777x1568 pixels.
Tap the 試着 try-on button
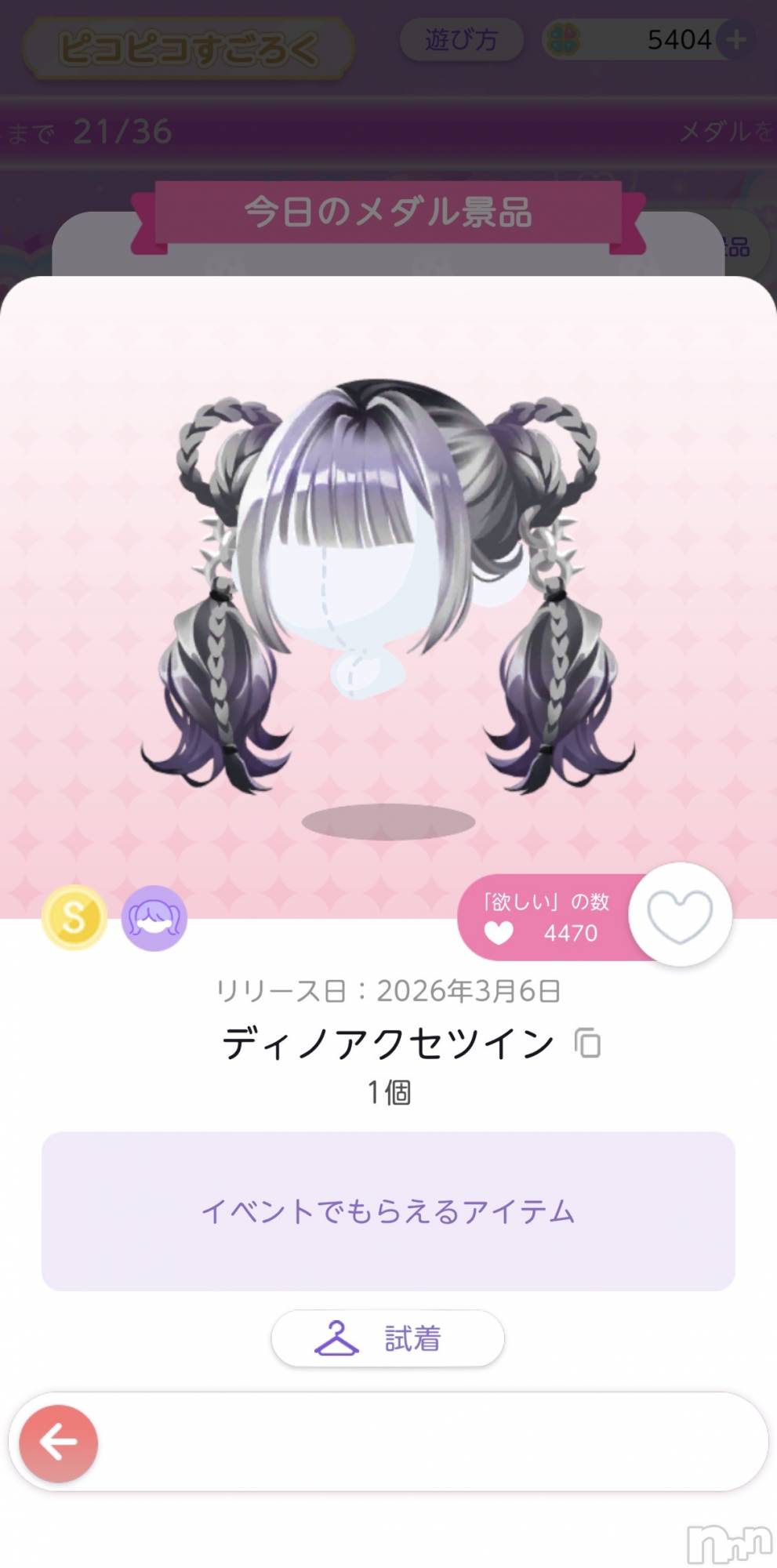tap(387, 1338)
